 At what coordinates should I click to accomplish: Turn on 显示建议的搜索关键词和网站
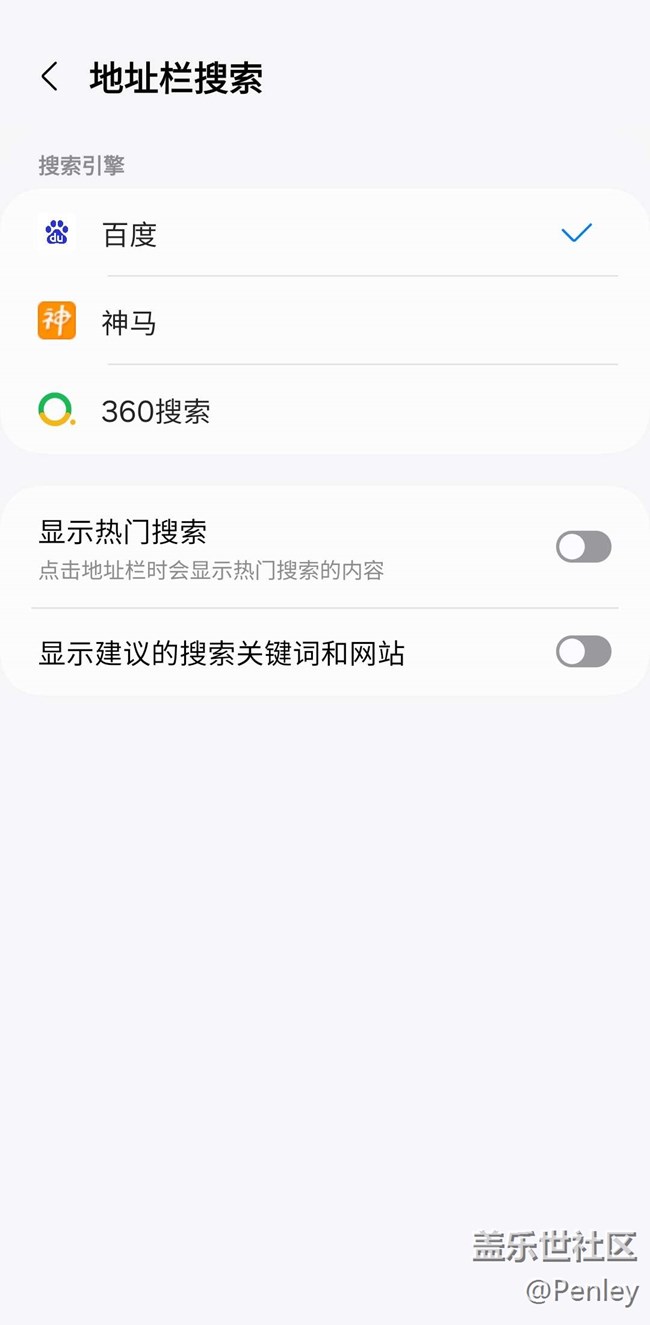point(583,652)
